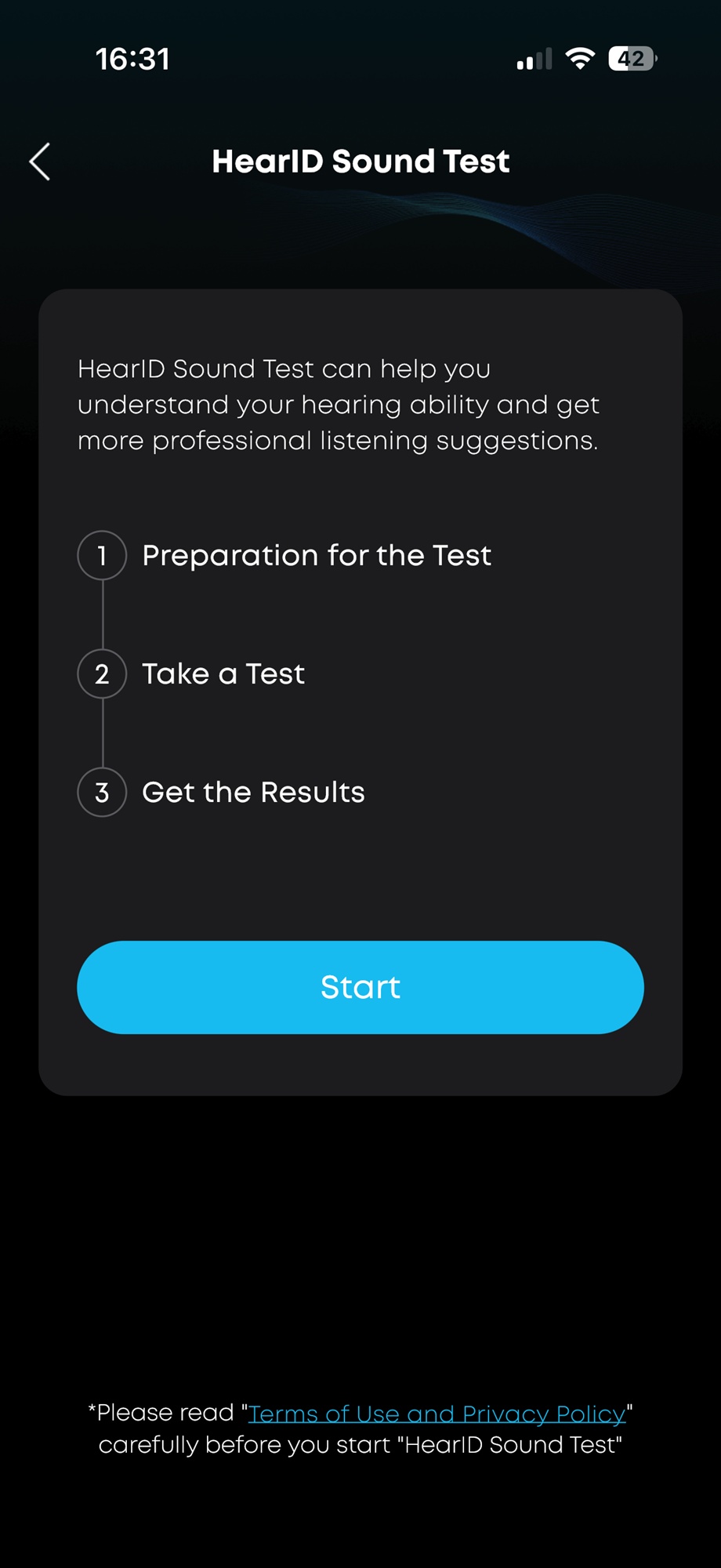Go back using the top-left arrow
Viewport: 721px width, 1568px height.
click(x=40, y=162)
